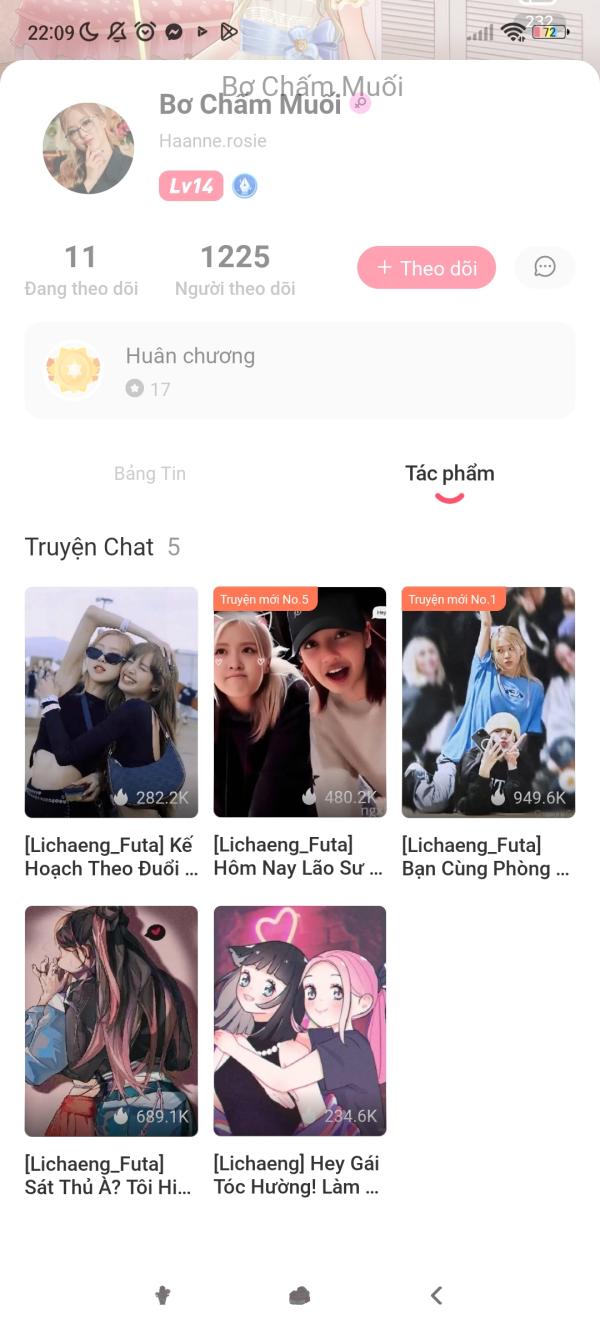Open story Hôm Nay Lão Sư
The height and width of the screenshot is (1333, 600).
point(299,702)
